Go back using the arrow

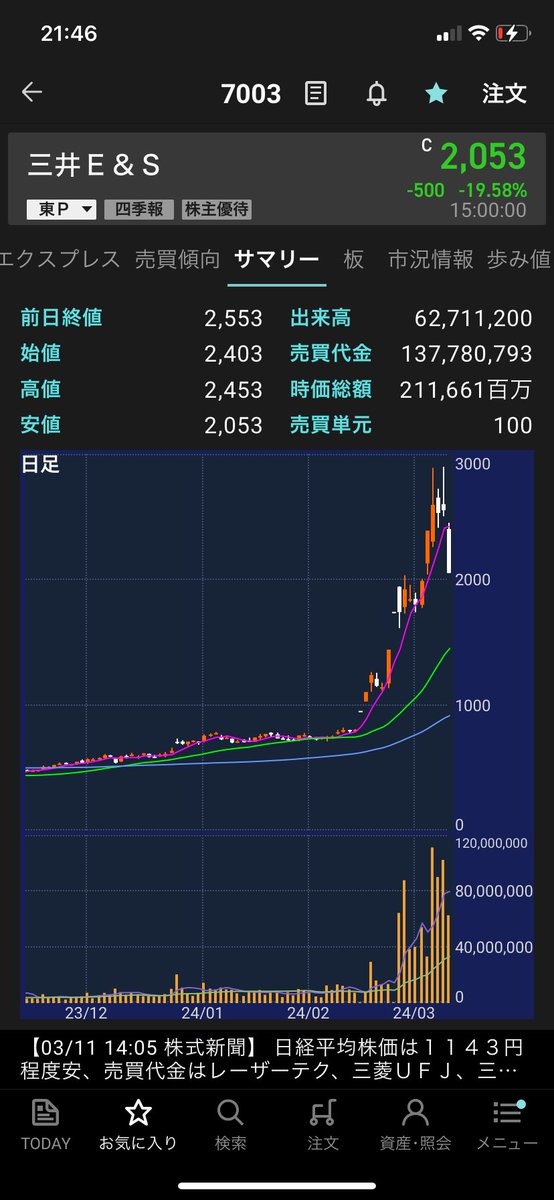click(32, 93)
